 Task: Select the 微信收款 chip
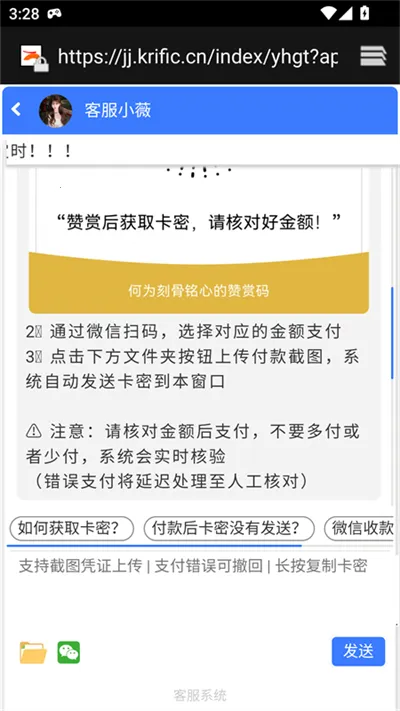pyautogui.click(x=361, y=529)
